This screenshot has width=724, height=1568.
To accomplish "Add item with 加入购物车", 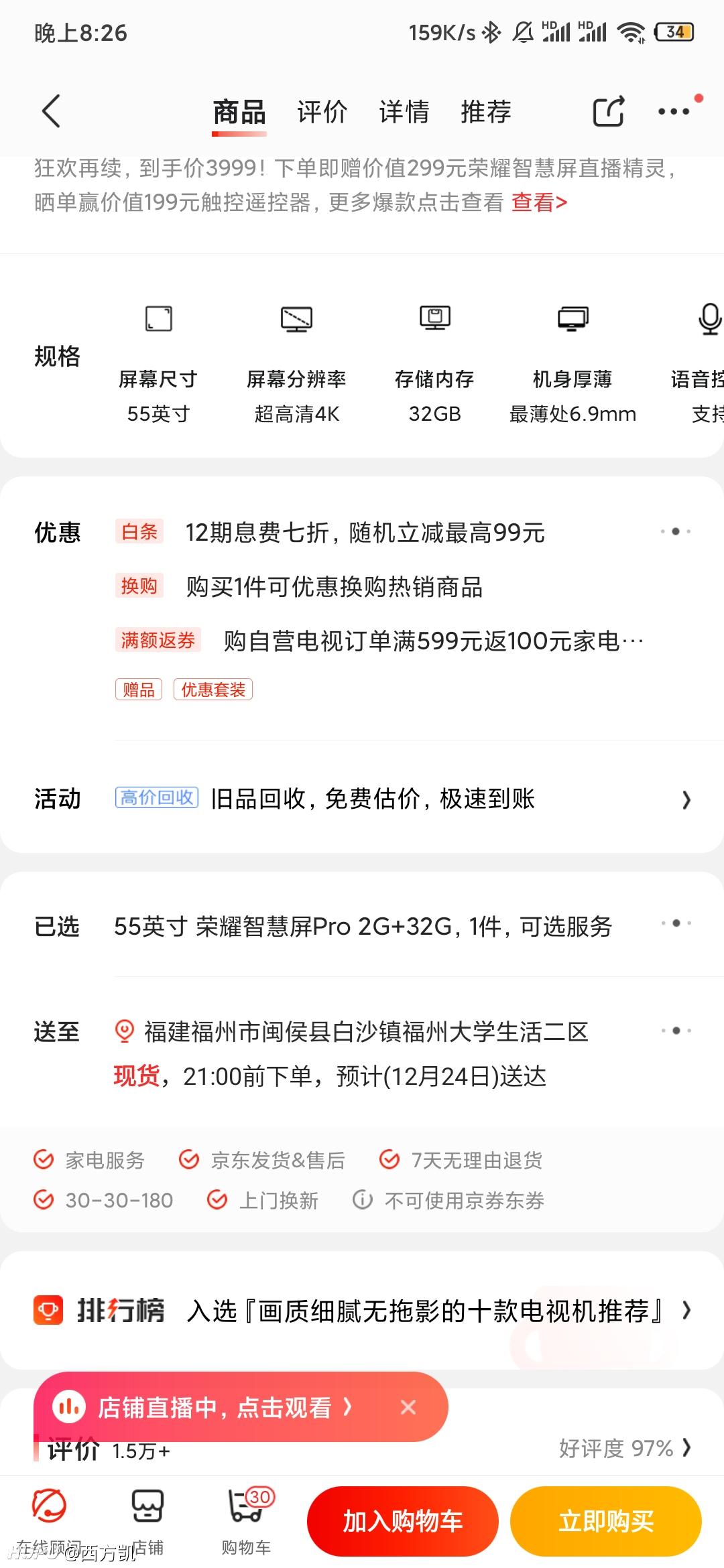I will coord(402,1521).
